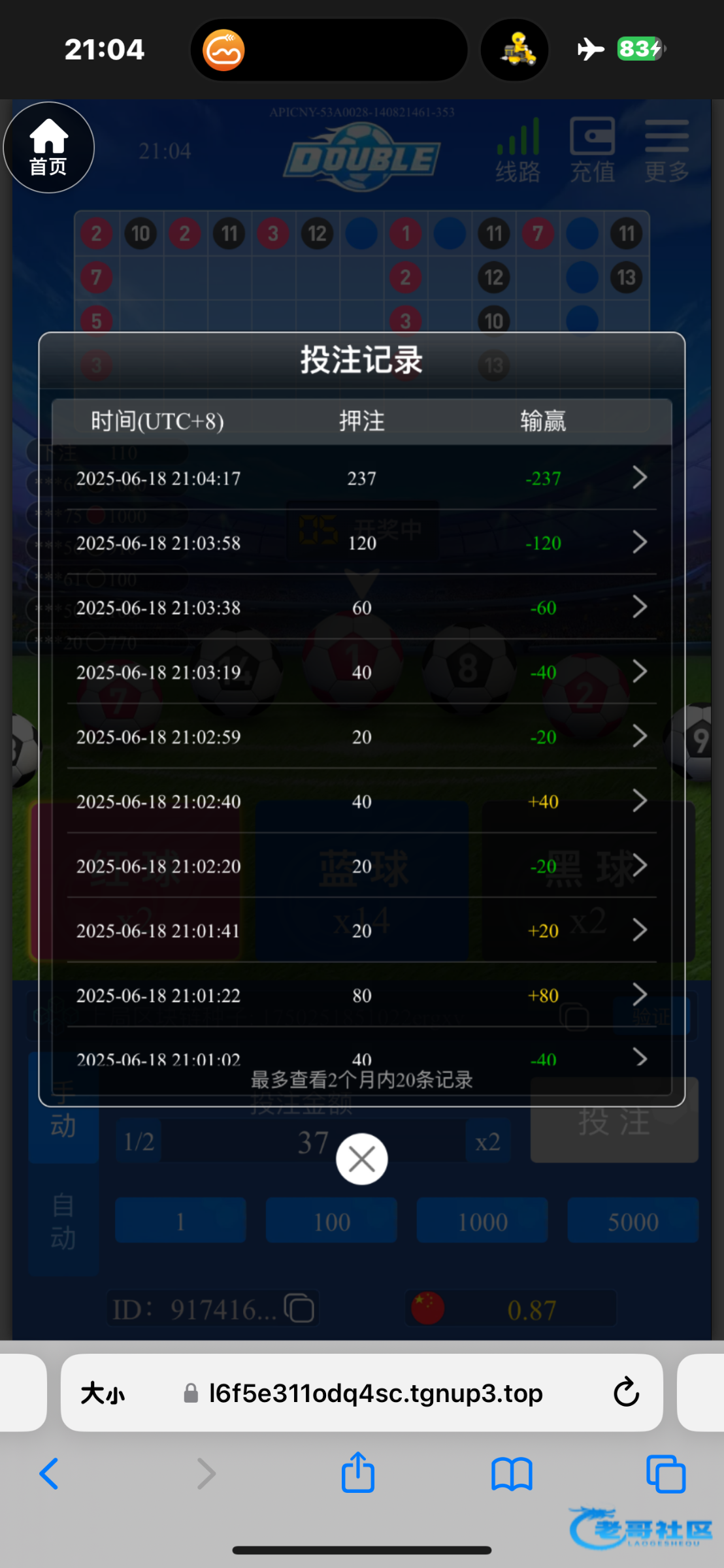Open bet record from 21:03:58

tap(639, 542)
